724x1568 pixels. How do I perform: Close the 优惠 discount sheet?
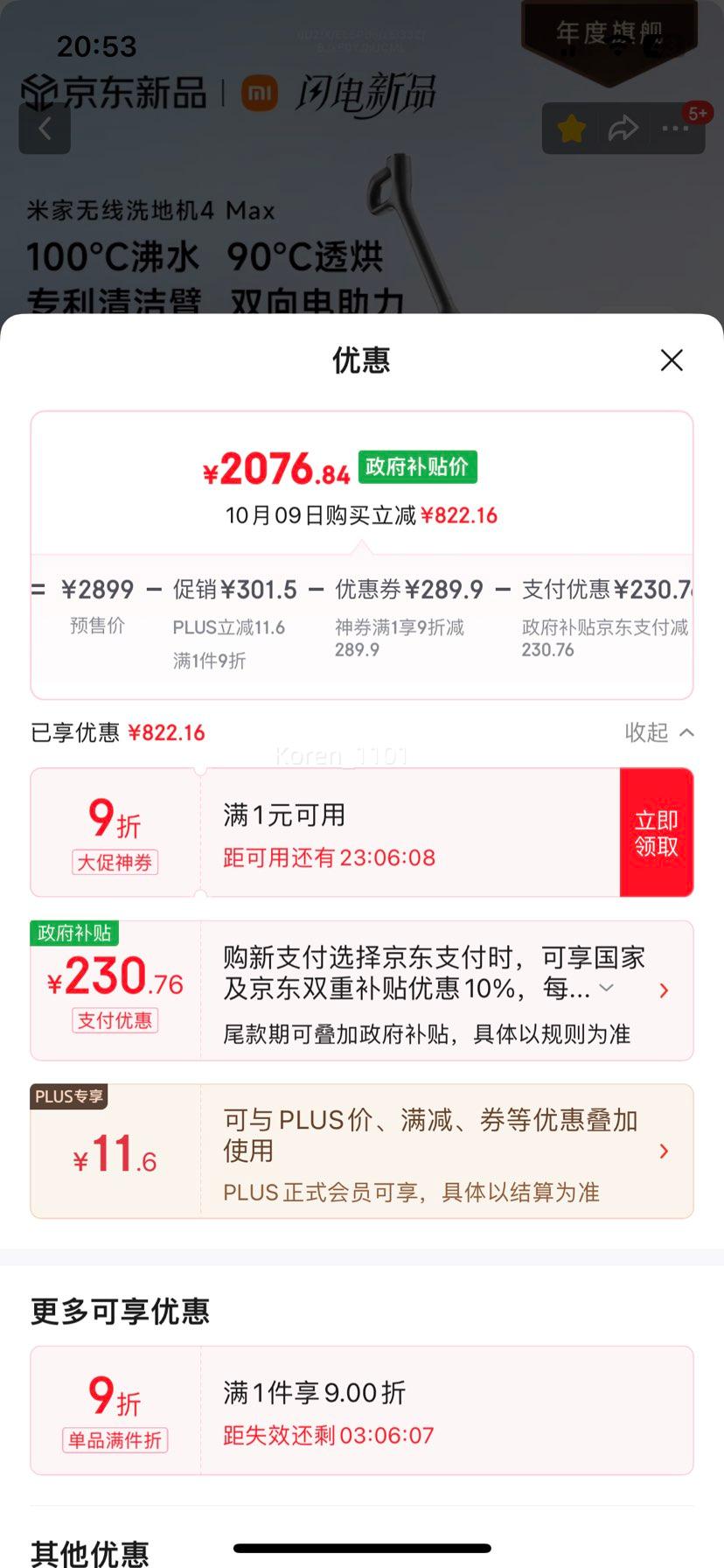[x=672, y=360]
